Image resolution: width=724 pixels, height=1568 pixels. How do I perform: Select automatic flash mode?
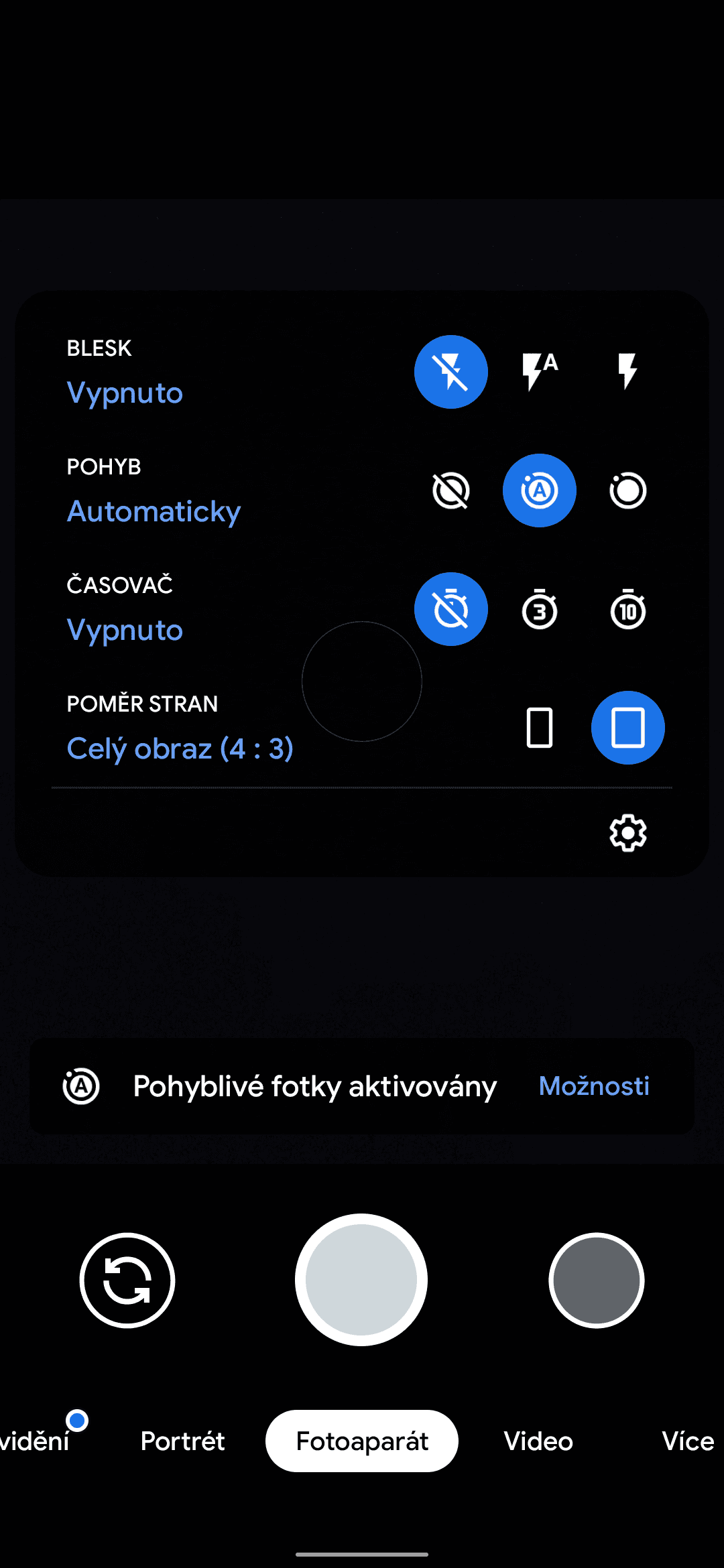pyautogui.click(x=539, y=372)
